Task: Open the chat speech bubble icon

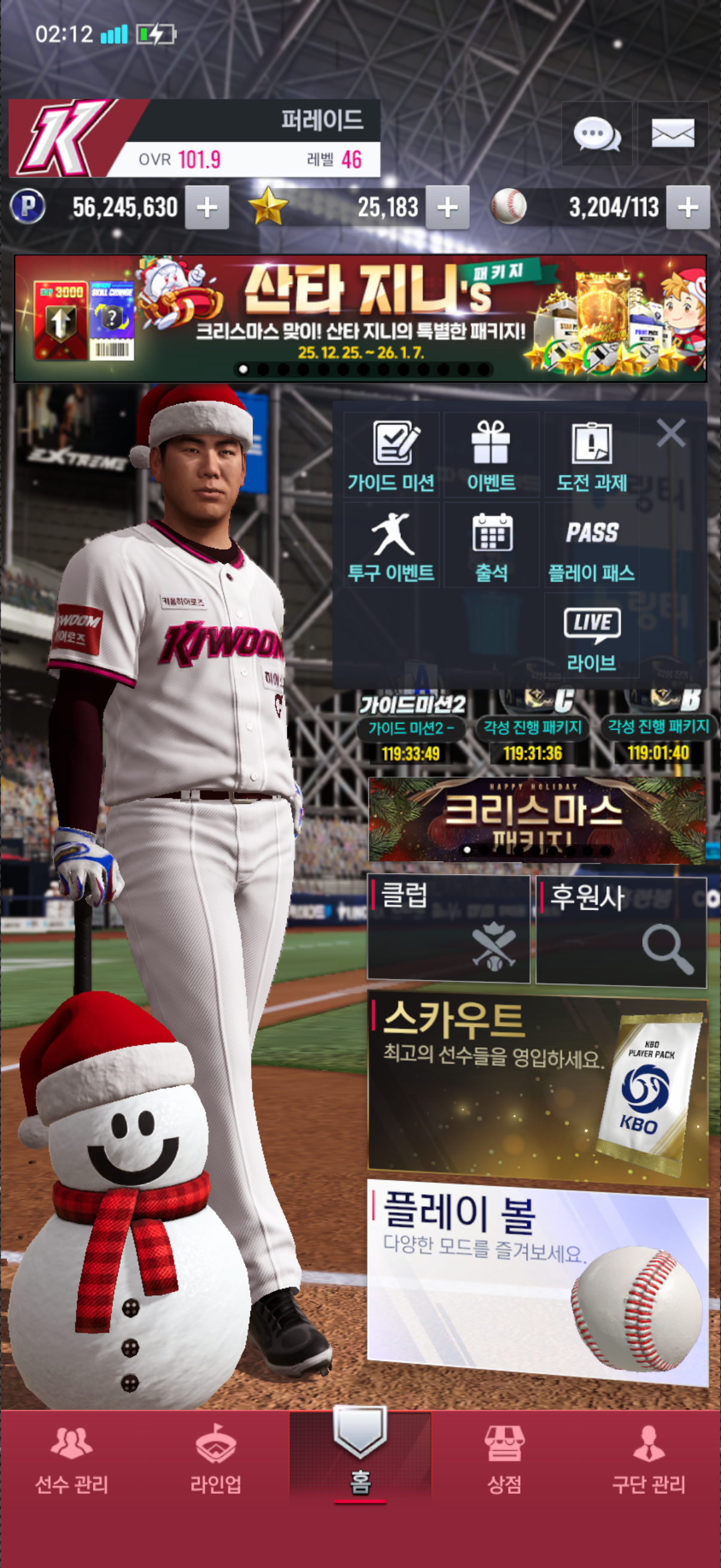Action: pyautogui.click(x=596, y=133)
